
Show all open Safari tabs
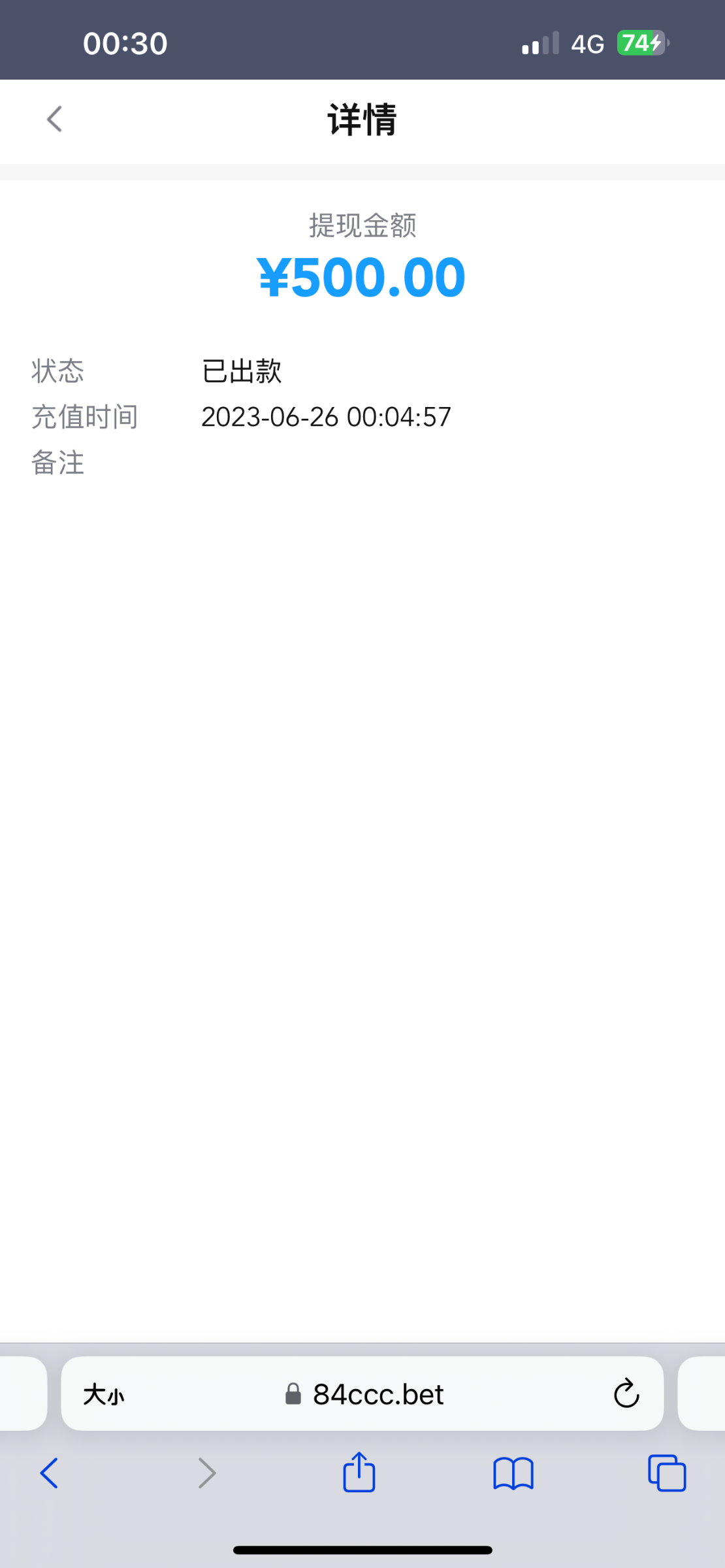[x=666, y=1473]
